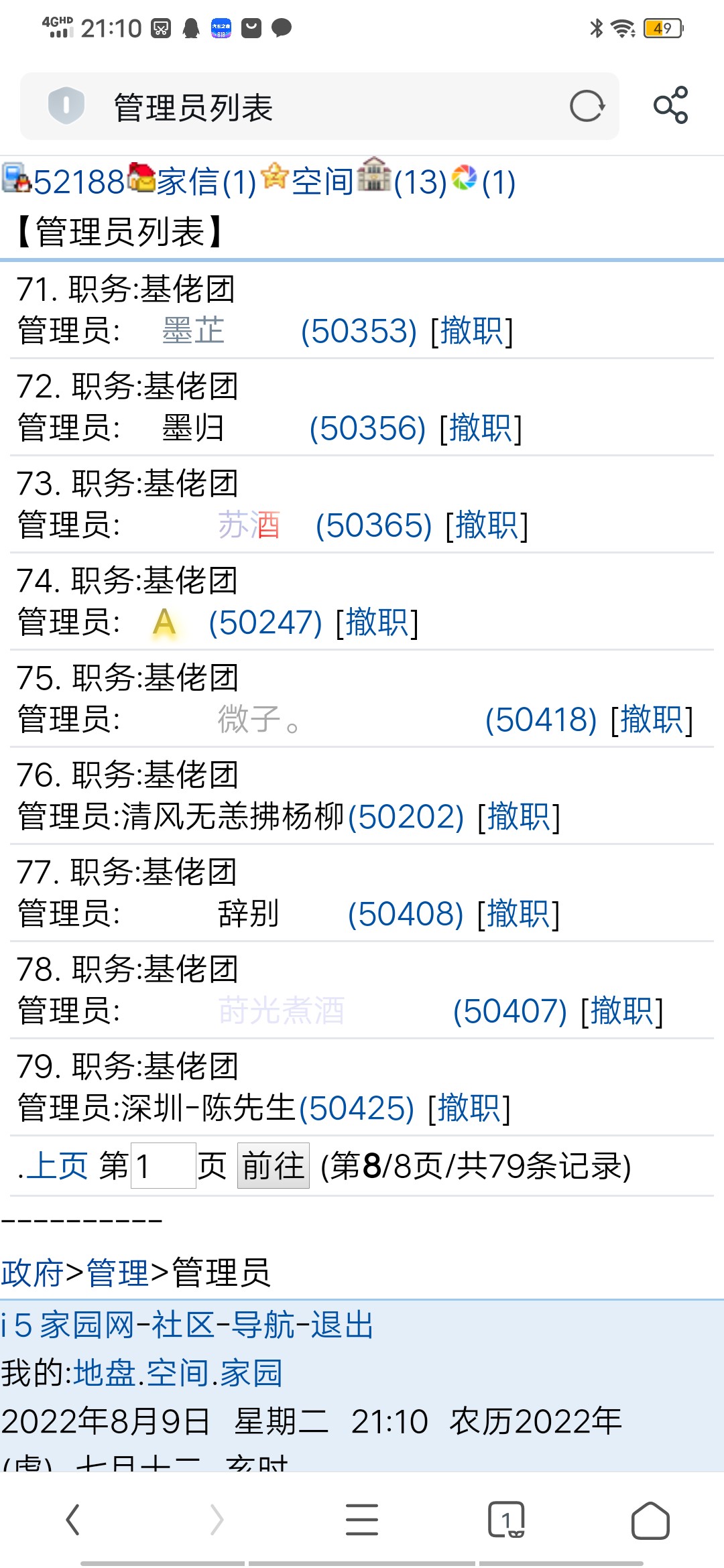This screenshot has width=724, height=1568.
Task: Dismiss admin 墨归 via 撤职 link
Action: (480, 428)
